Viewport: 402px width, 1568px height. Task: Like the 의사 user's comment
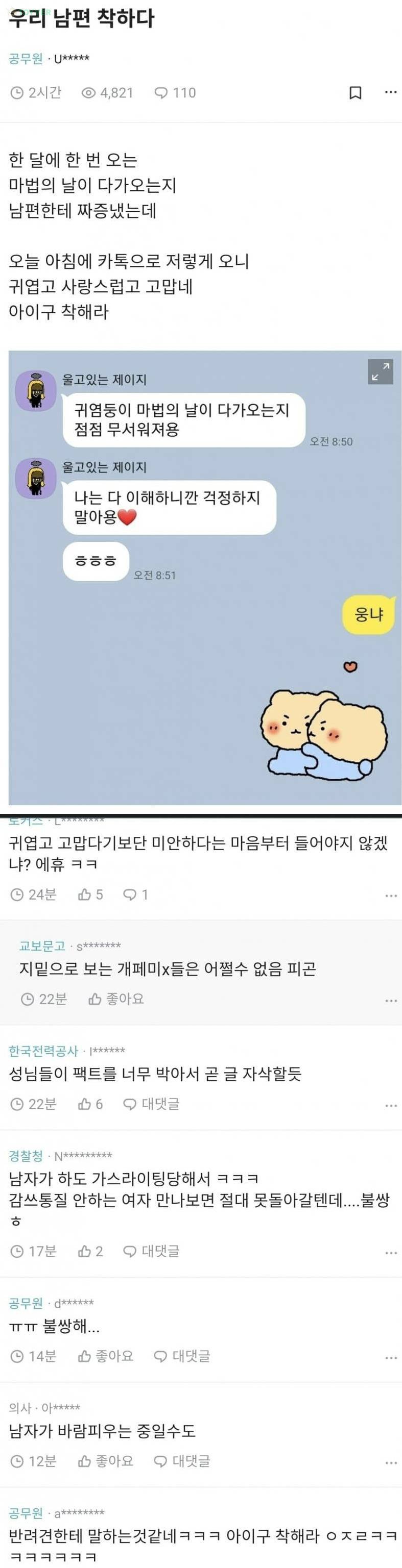point(106,1460)
